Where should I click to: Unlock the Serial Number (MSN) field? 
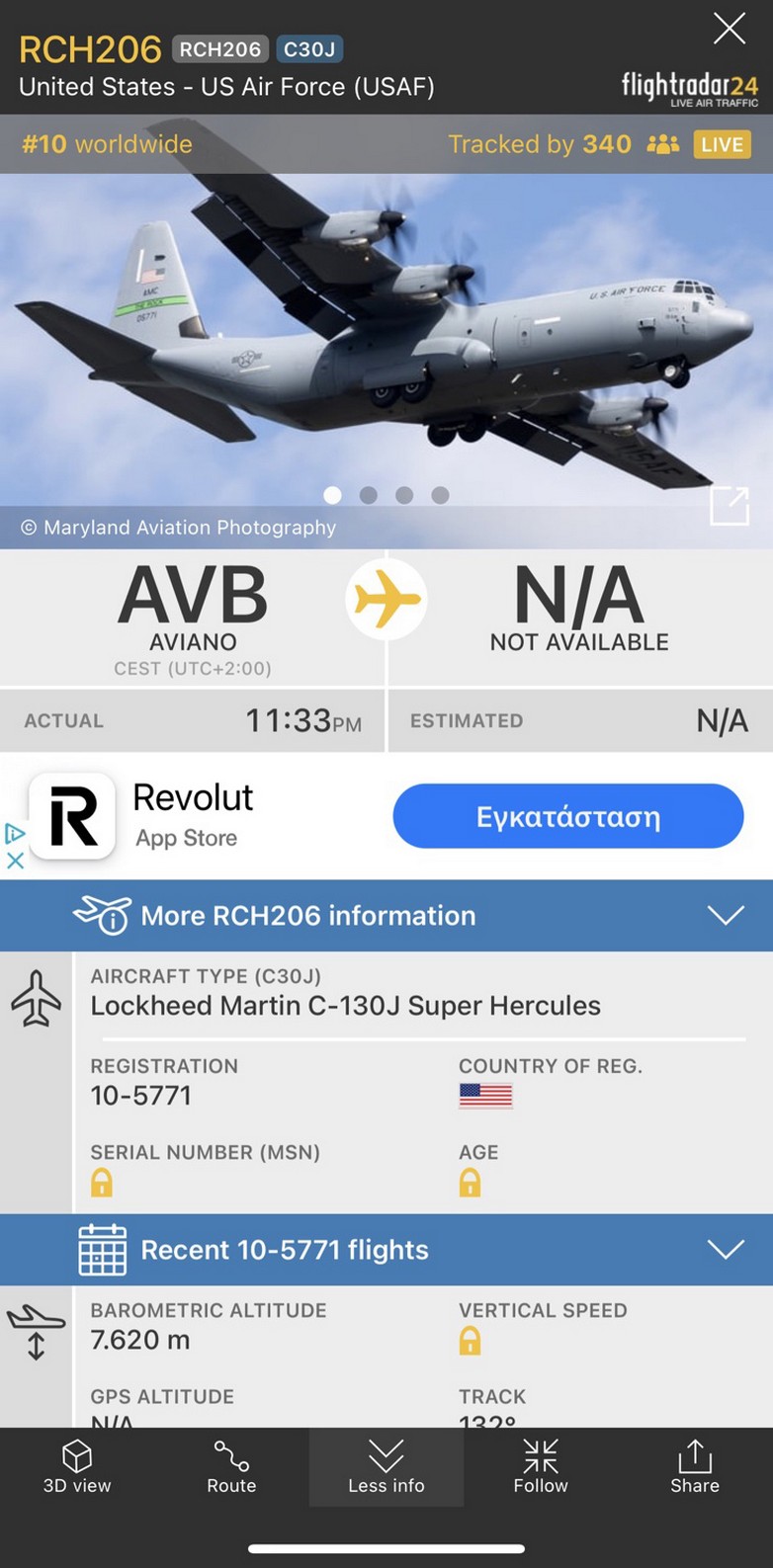click(x=102, y=1183)
